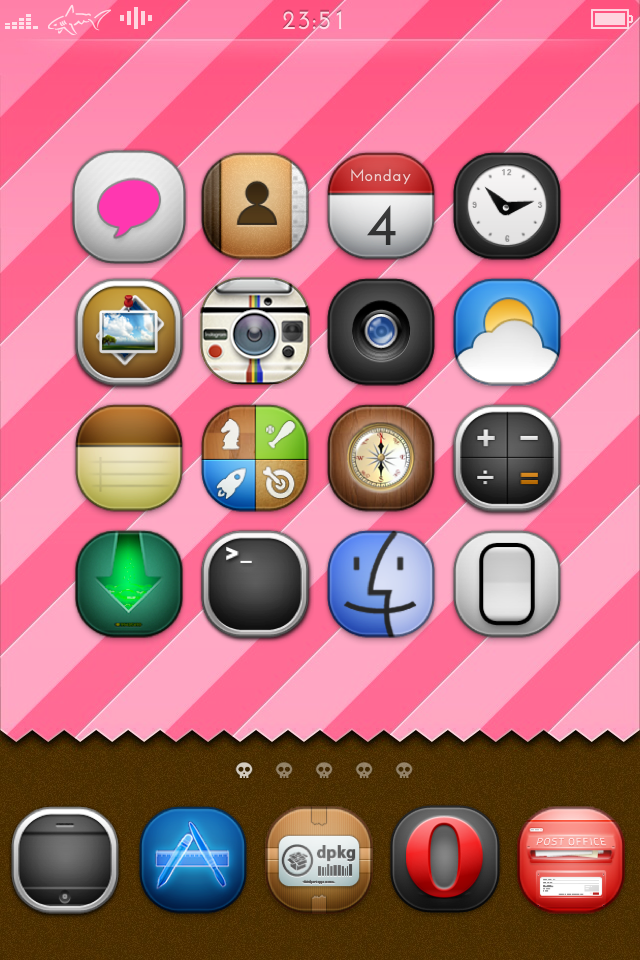
Task: Open the Calculator
Action: (x=507, y=458)
